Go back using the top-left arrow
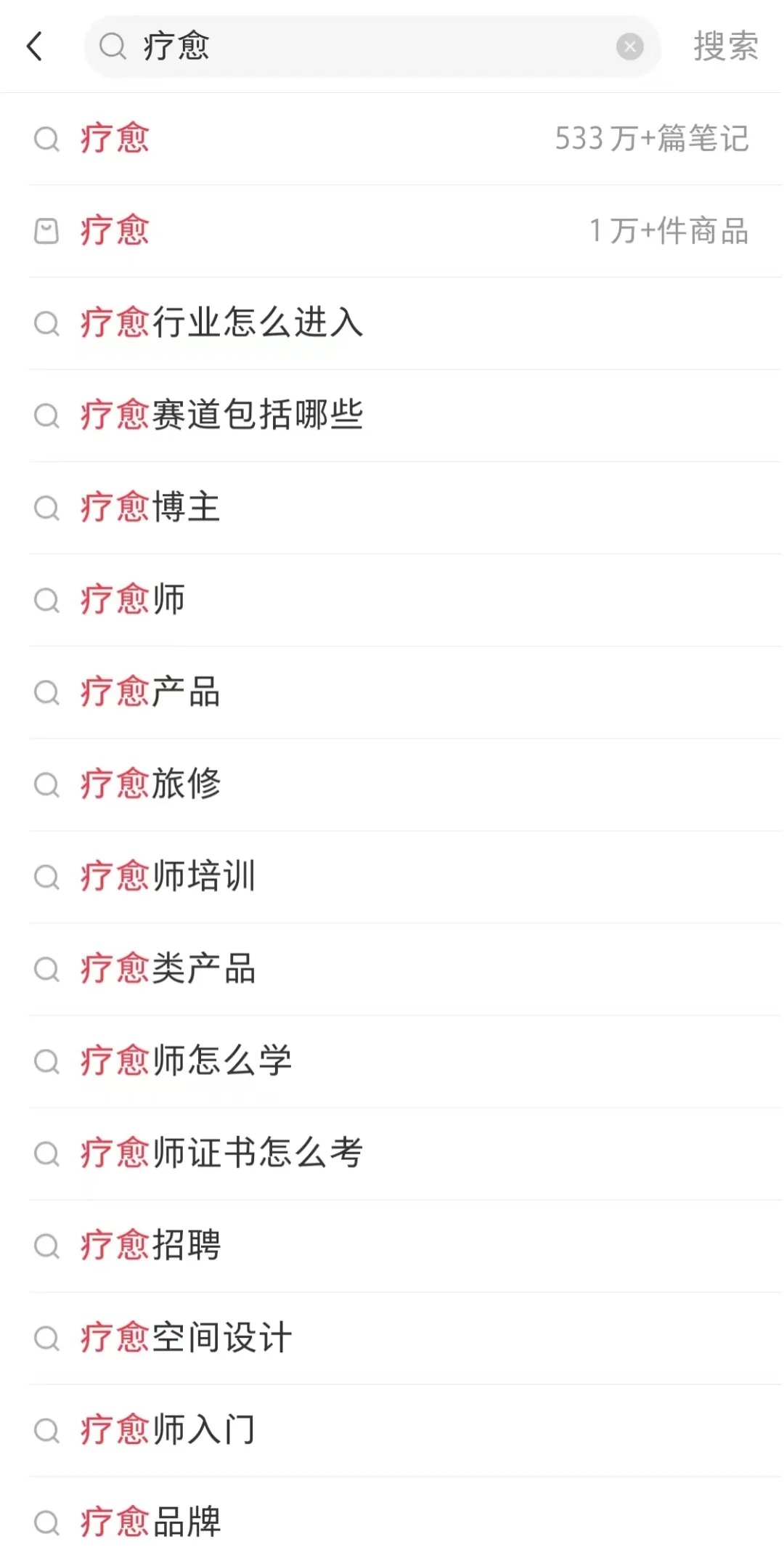 coord(35,46)
